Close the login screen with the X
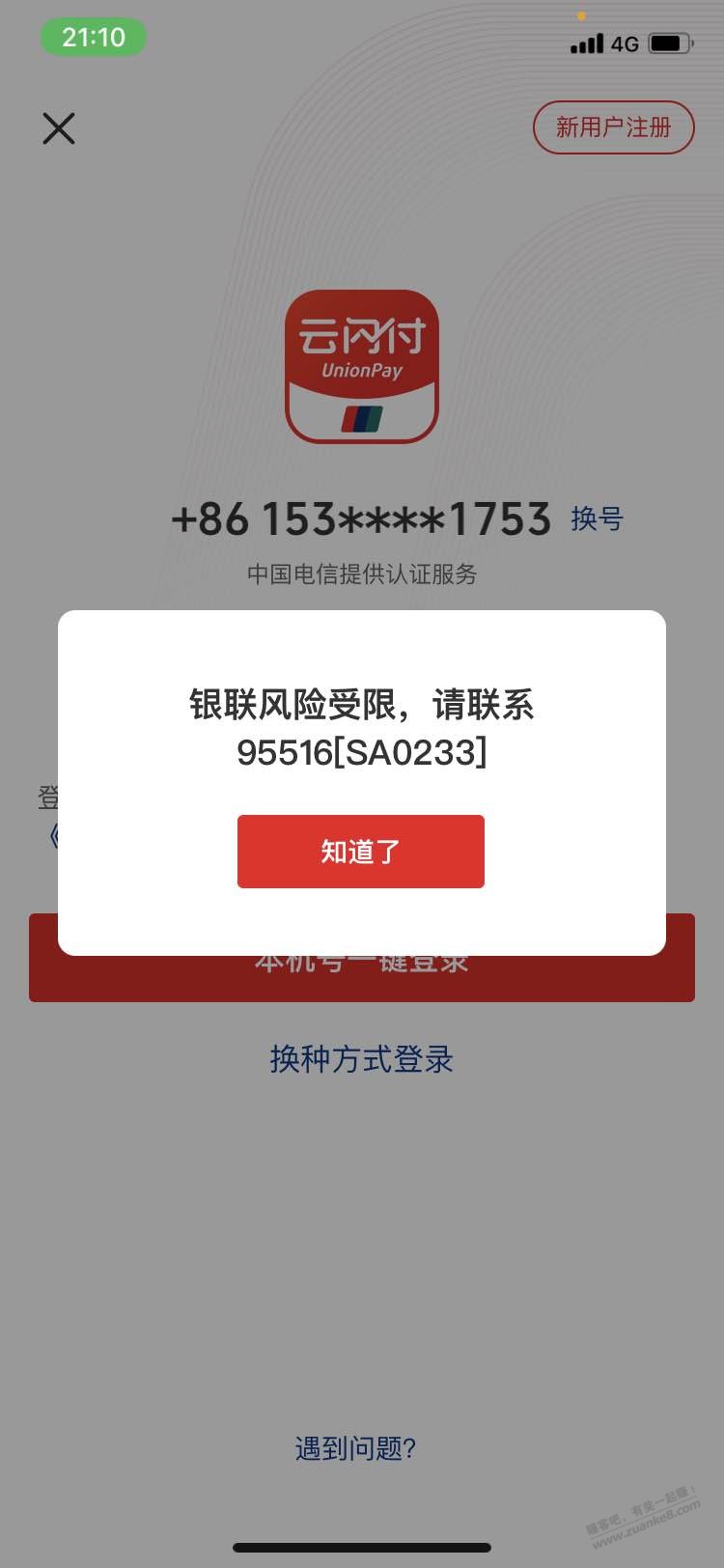The width and height of the screenshot is (724, 1568). click(x=59, y=127)
